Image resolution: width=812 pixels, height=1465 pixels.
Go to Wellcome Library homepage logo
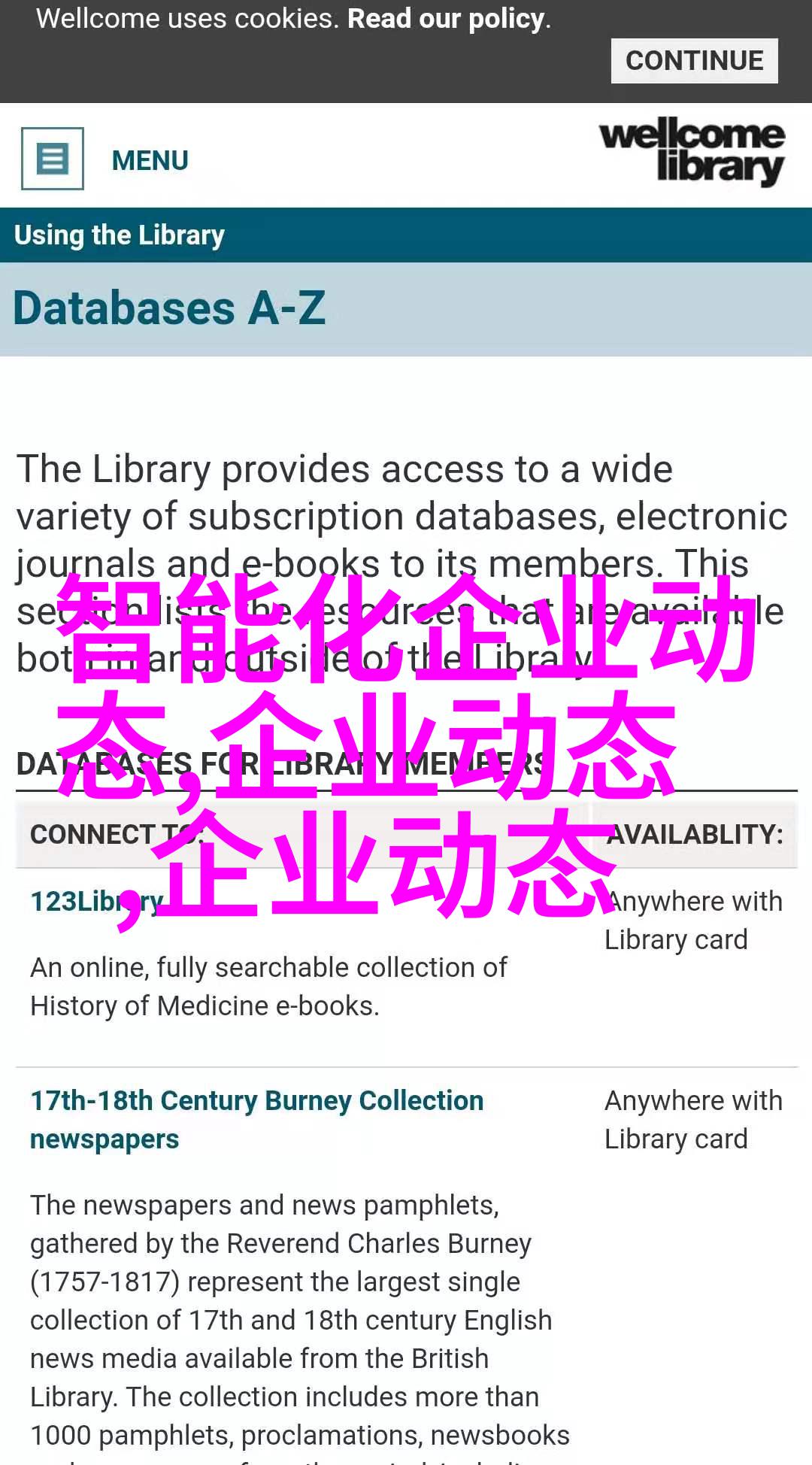(692, 151)
